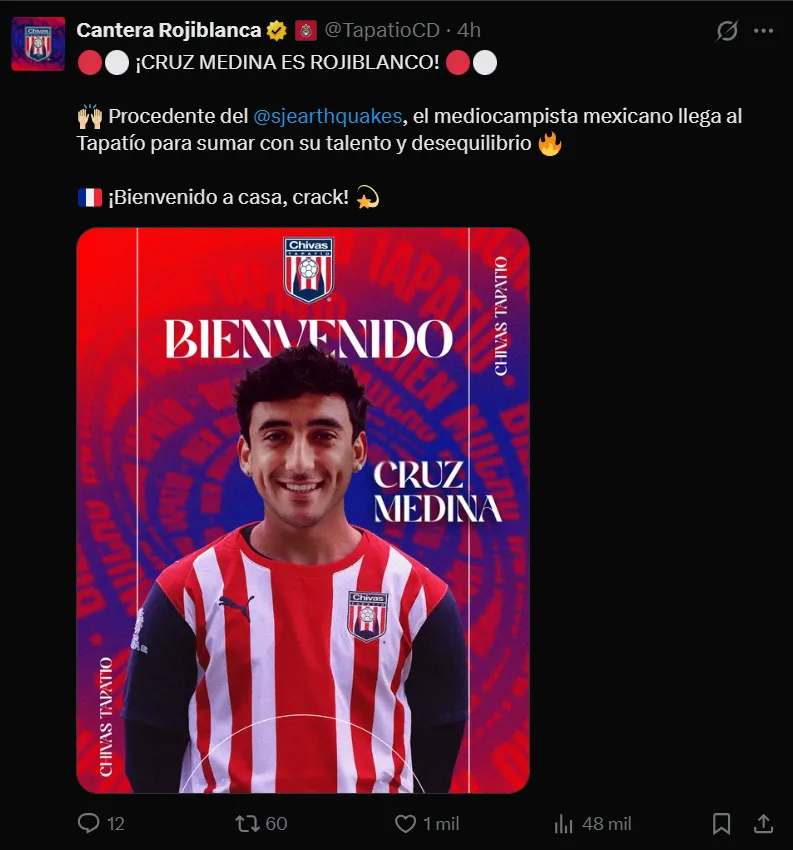793x850 pixels.
Task: View the Bienvenido Cruz Medina image
Action: coord(303,510)
